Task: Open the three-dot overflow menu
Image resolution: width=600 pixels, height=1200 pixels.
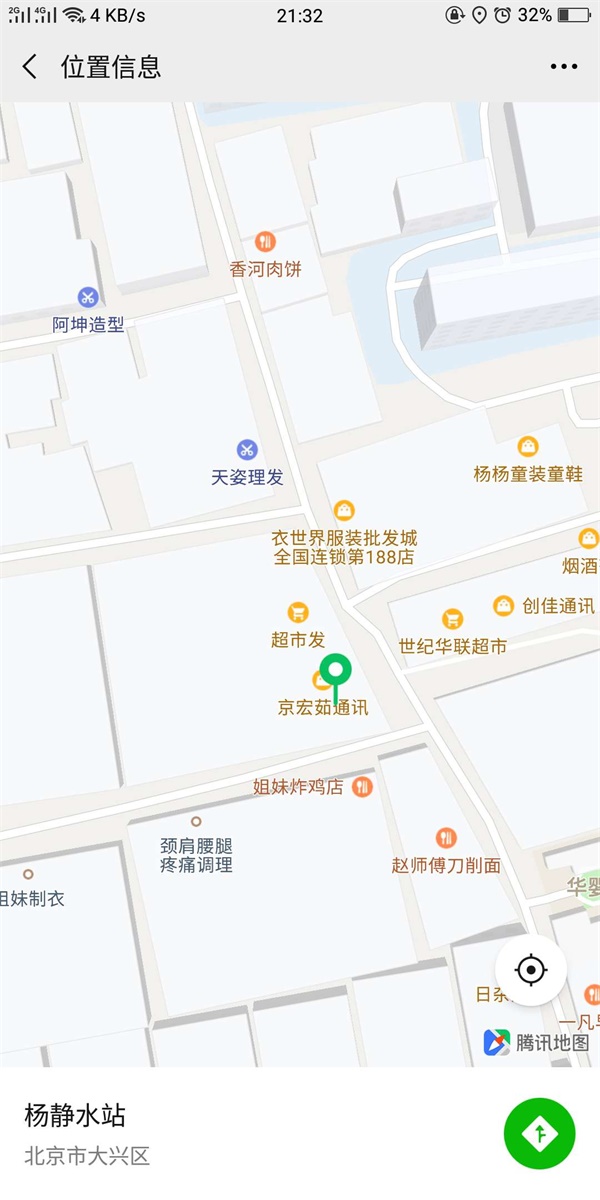Action: point(563,67)
